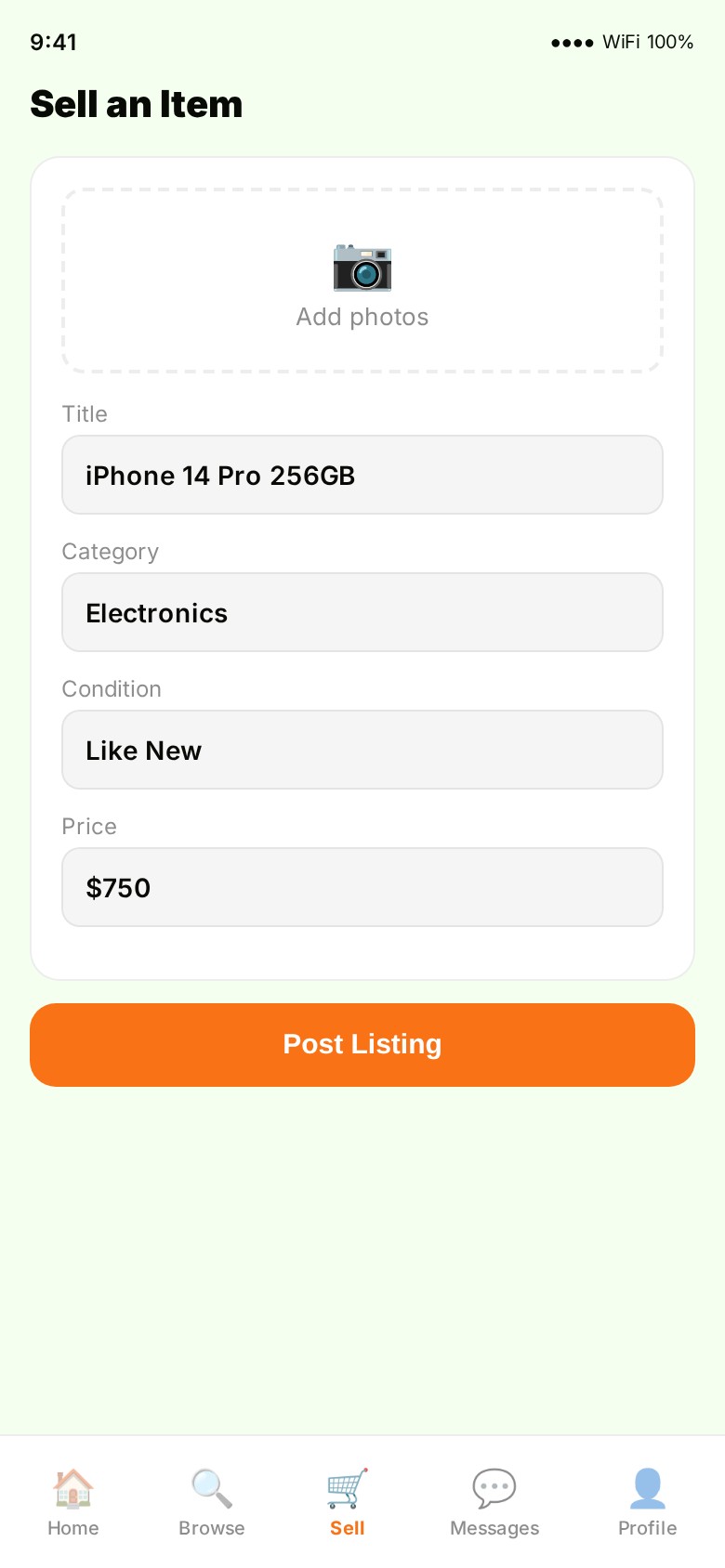Click the clock showing 9:41
Screen dimensions: 725x1568
coord(54,42)
